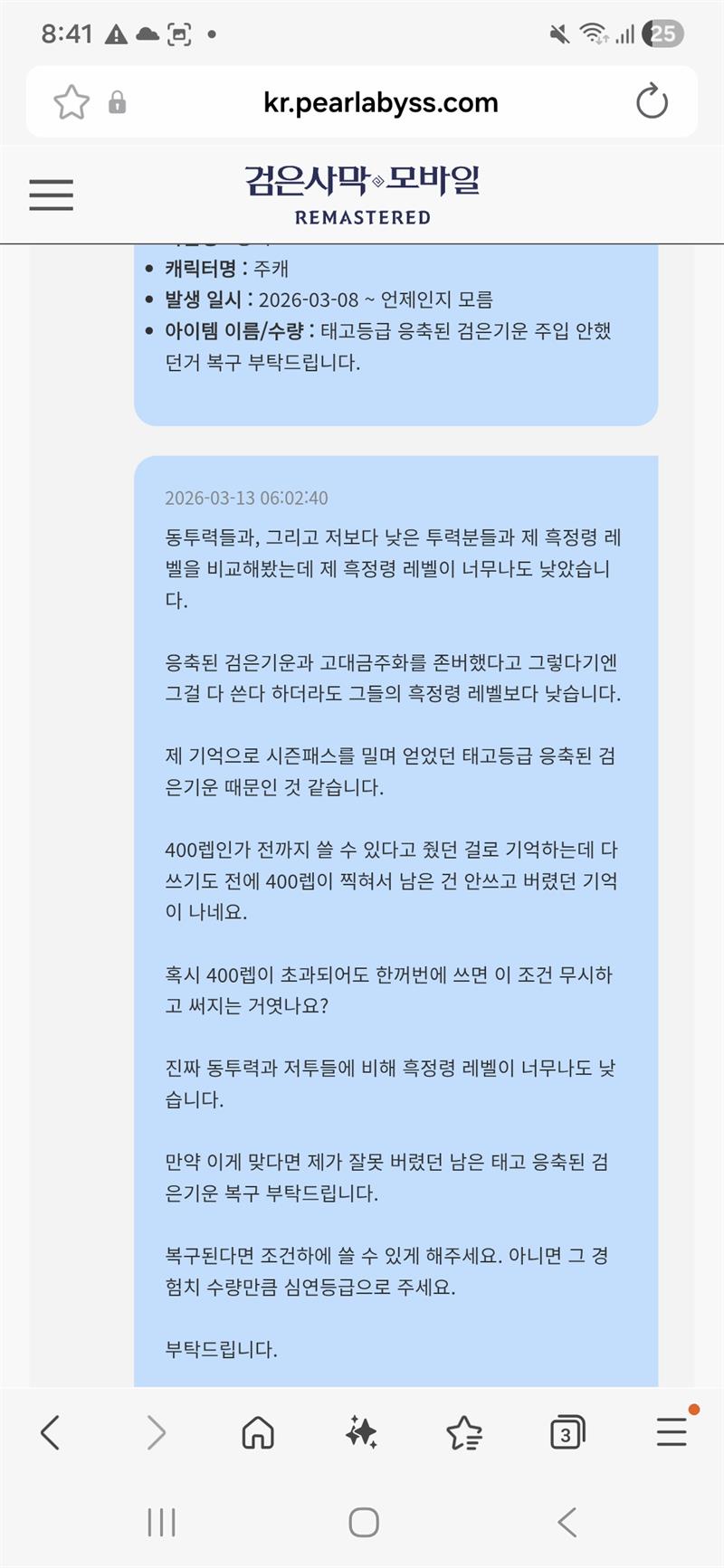Open the hamburger site menu
This screenshot has width=724, height=1568.
coord(51,195)
